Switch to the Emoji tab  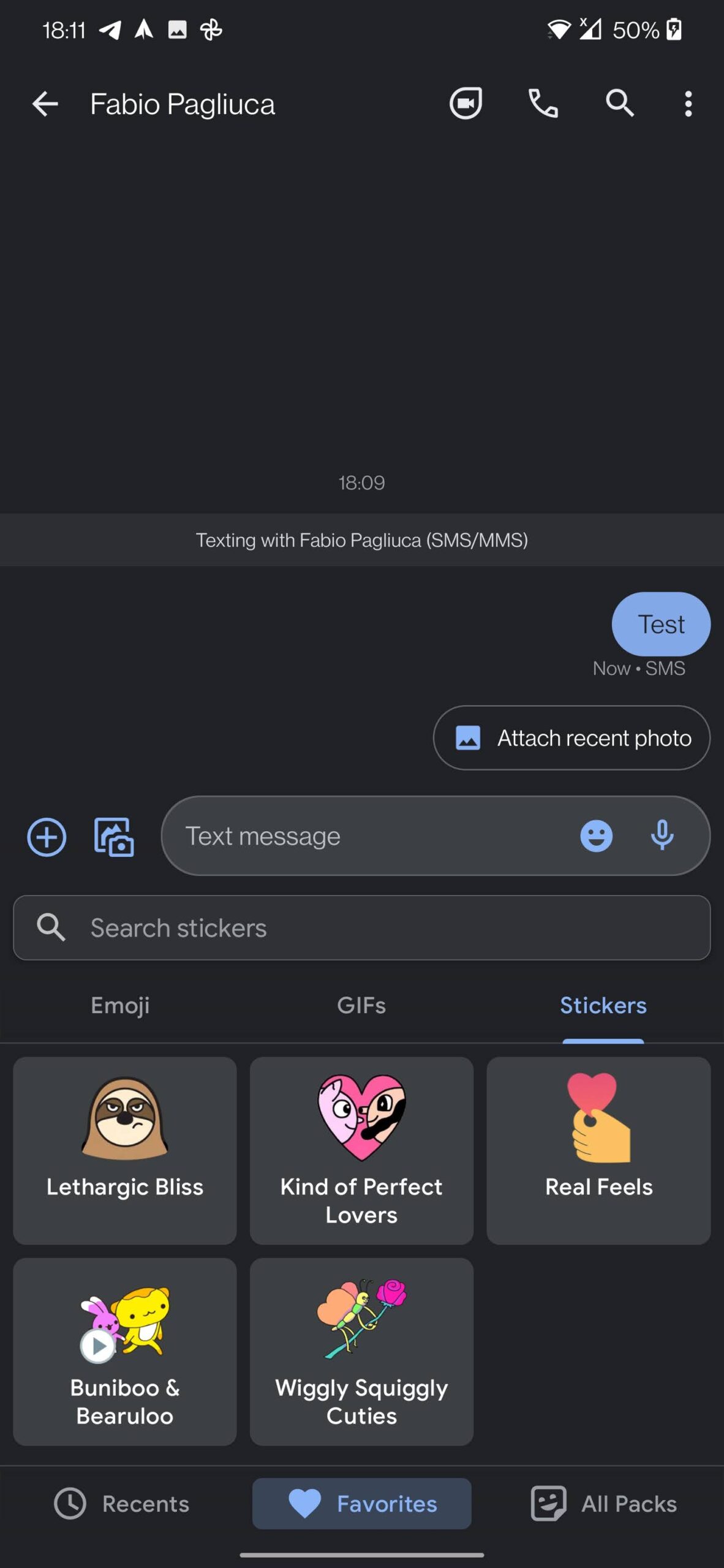[x=120, y=1006]
